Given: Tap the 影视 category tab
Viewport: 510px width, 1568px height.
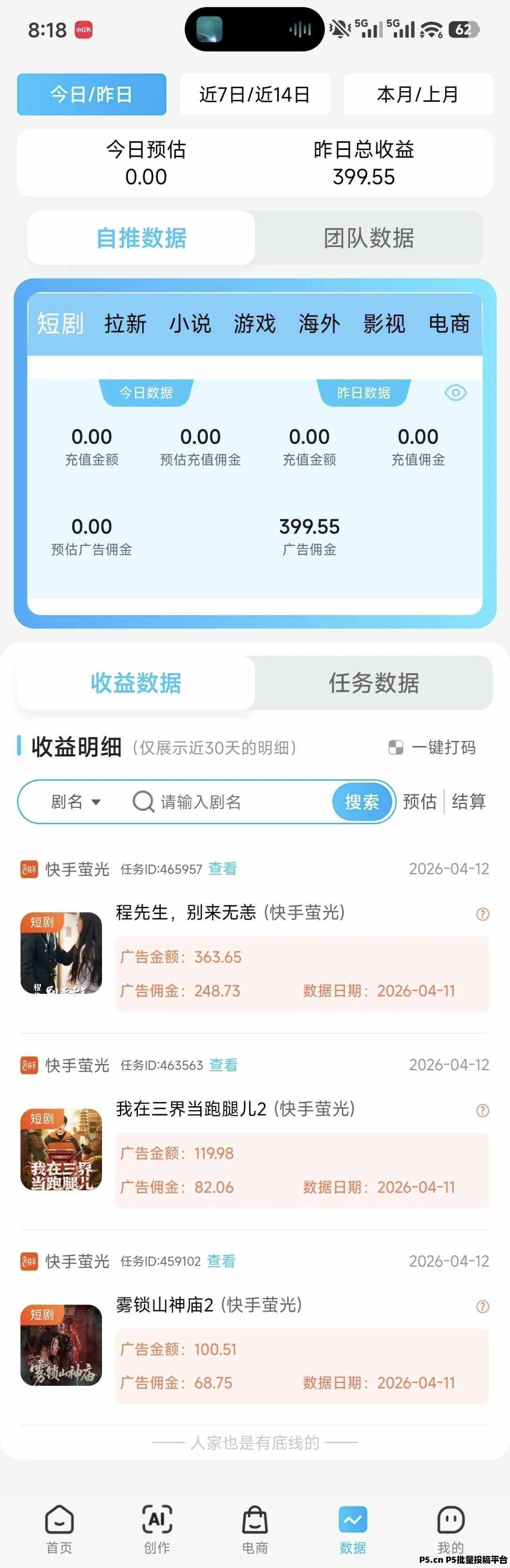Looking at the screenshot, I should click(x=384, y=323).
